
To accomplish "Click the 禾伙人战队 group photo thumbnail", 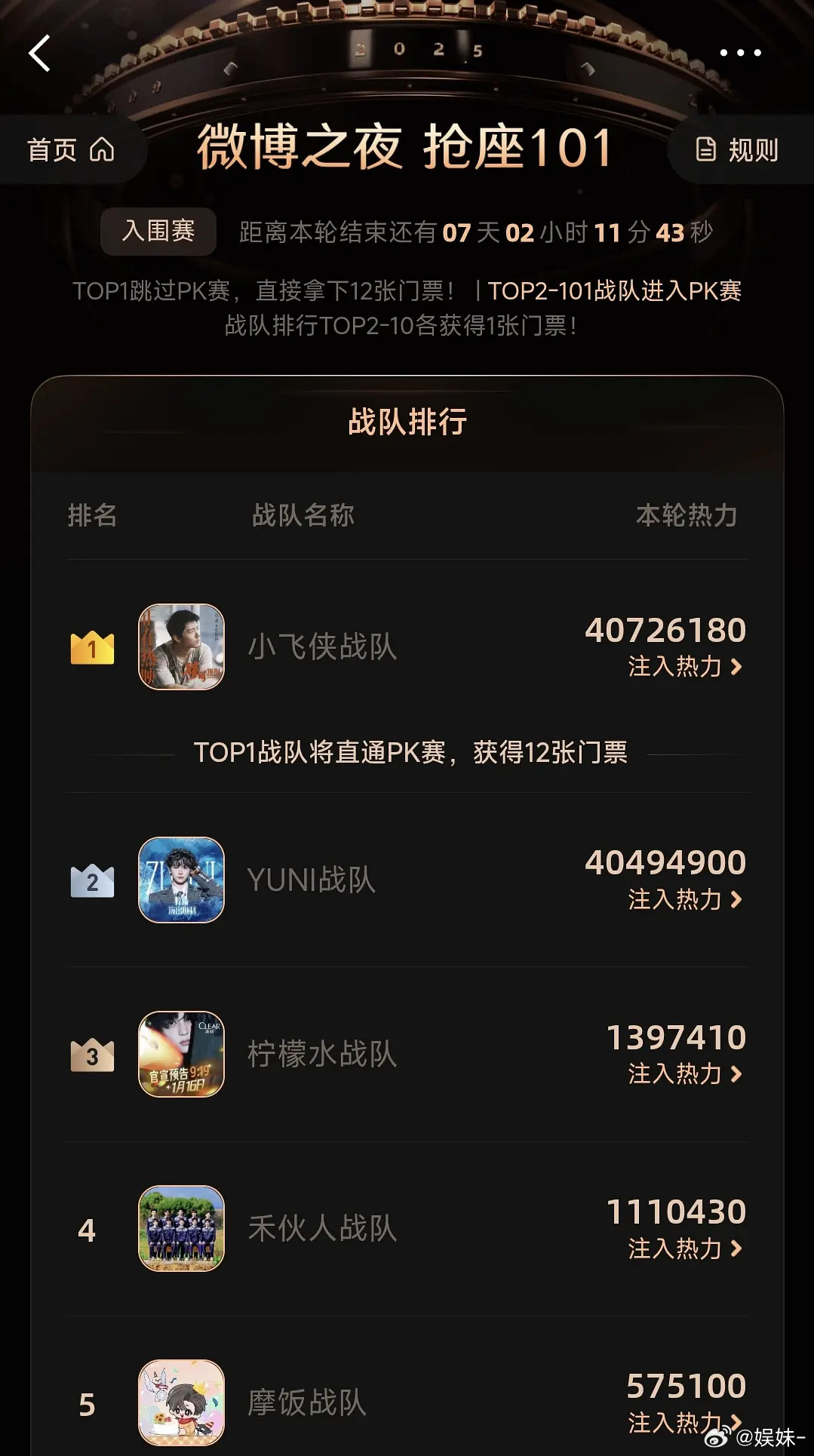I will (x=180, y=1230).
